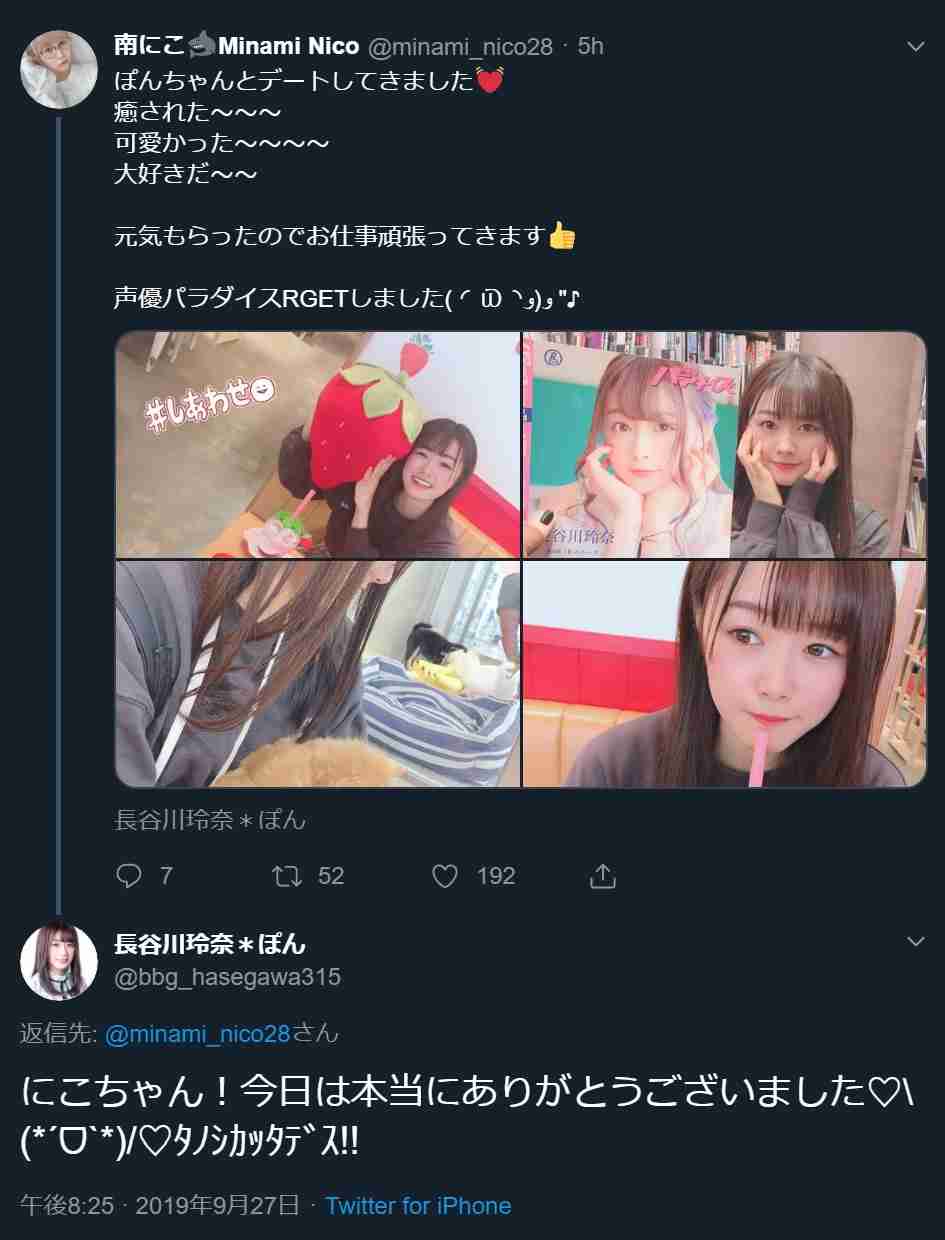Expand the menu chevron on Minami Nico's tweet
This screenshot has height=1240, width=945.
click(915, 46)
